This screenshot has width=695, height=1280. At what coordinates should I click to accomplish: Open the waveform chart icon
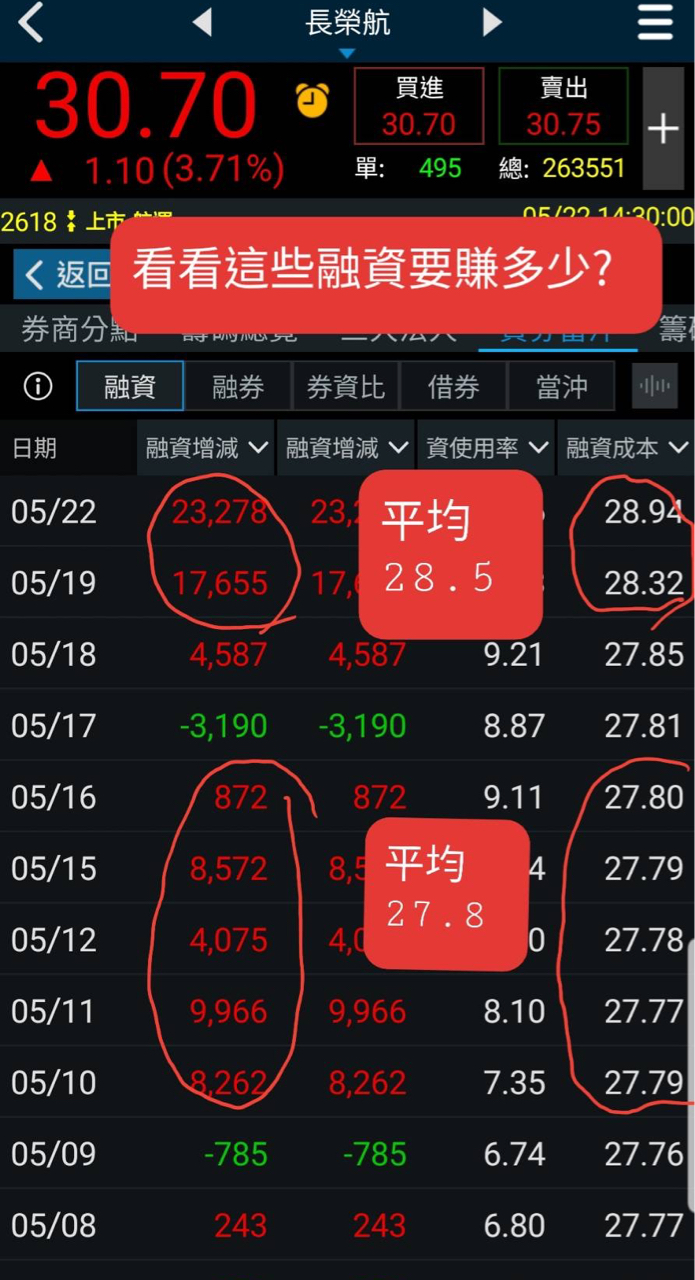click(655, 386)
